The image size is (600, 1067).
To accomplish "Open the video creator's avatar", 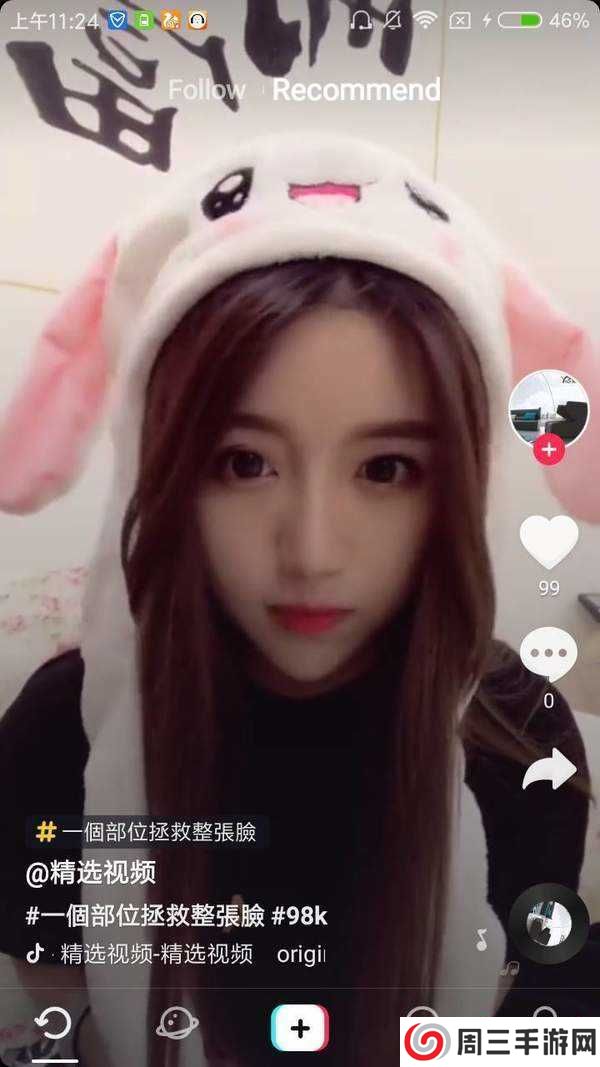I will (548, 409).
